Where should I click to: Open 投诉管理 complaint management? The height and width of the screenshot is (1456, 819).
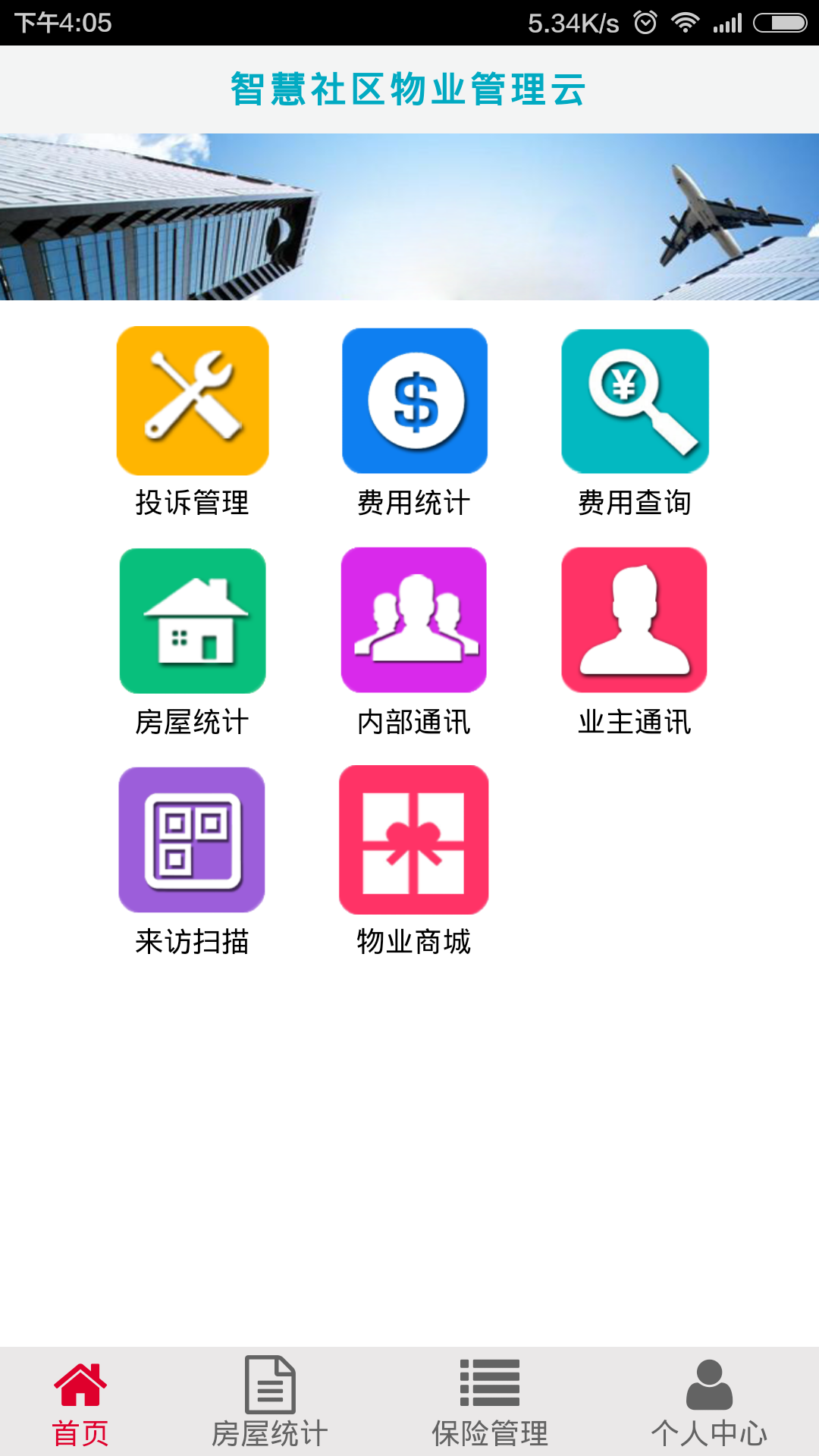click(193, 400)
